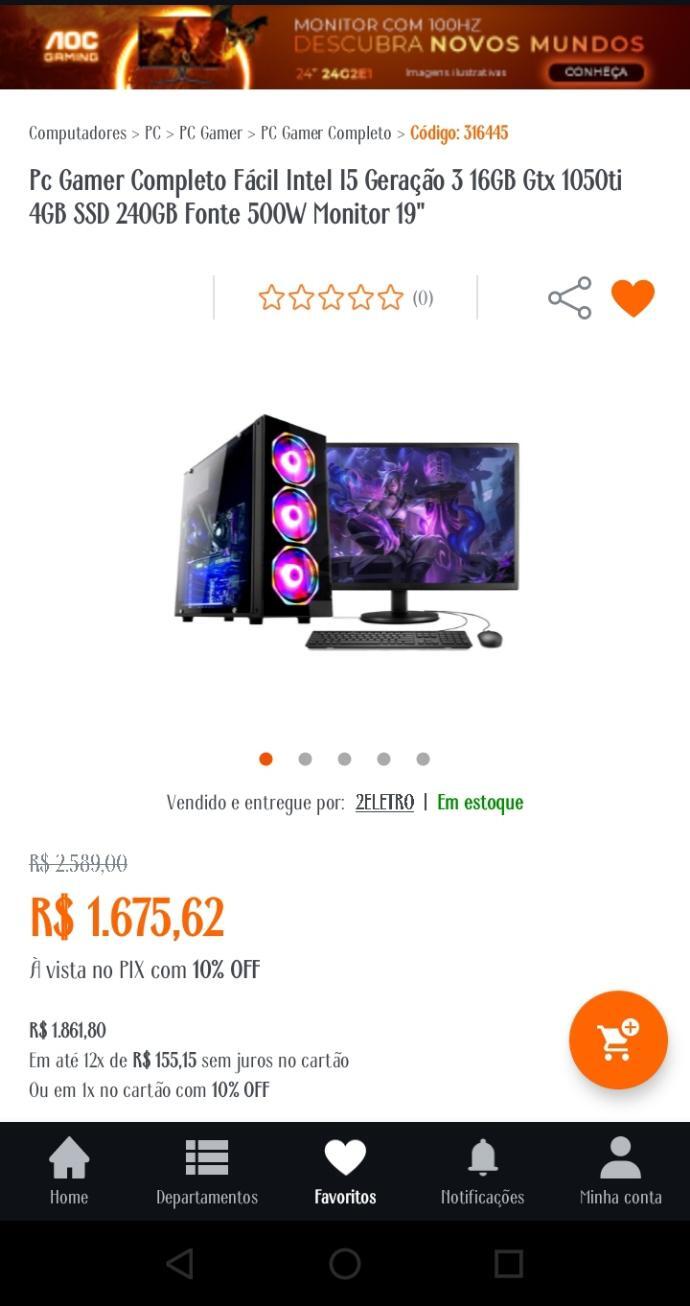Open the Departamentos tab
690x1306 pixels.
207,1171
